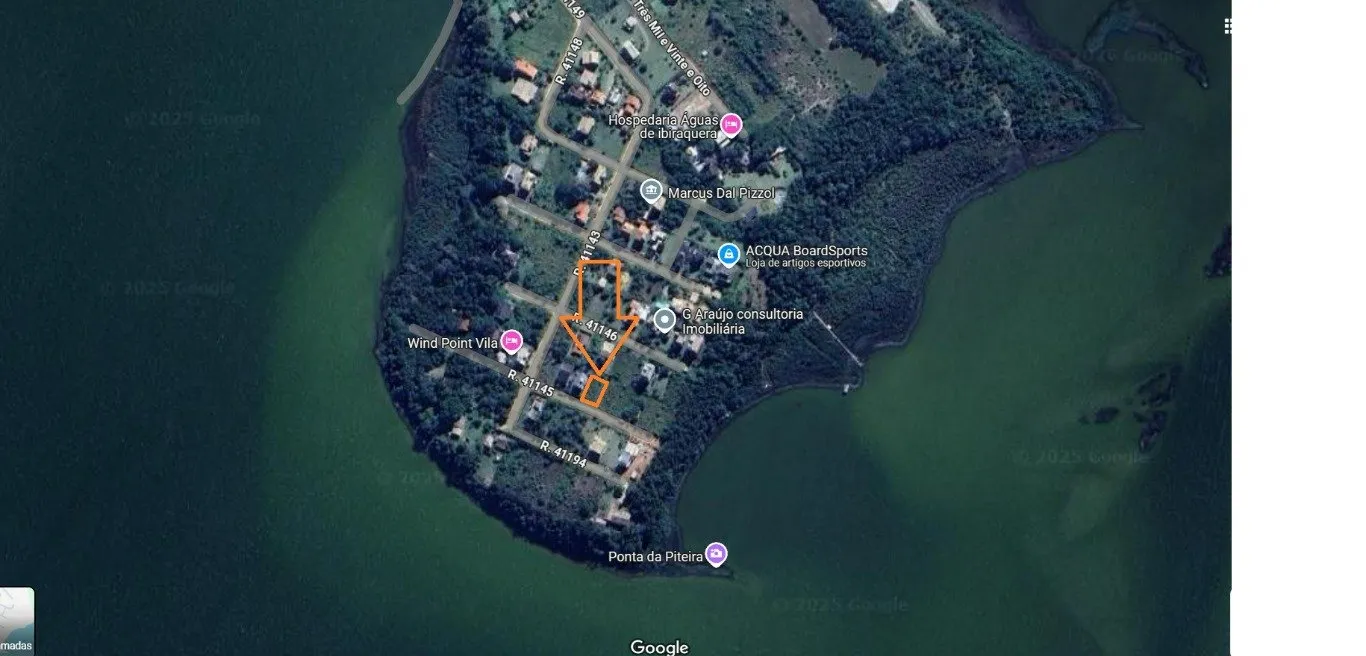Image resolution: width=1366 pixels, height=656 pixels.
Task: Select the Marcus Dal Pizzol place marker
Action: [x=651, y=190]
